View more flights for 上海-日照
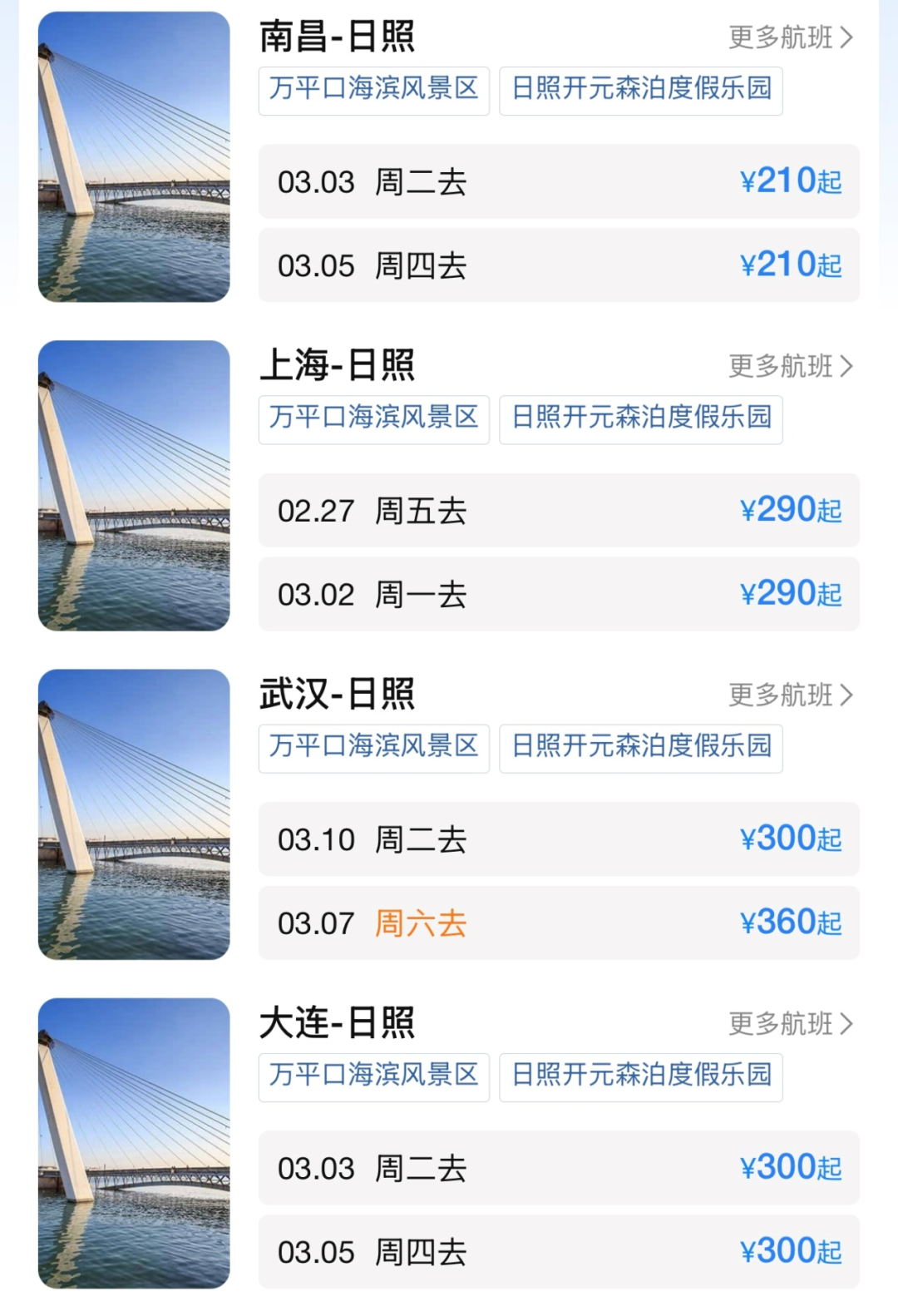This screenshot has height=1316, width=898. (790, 366)
